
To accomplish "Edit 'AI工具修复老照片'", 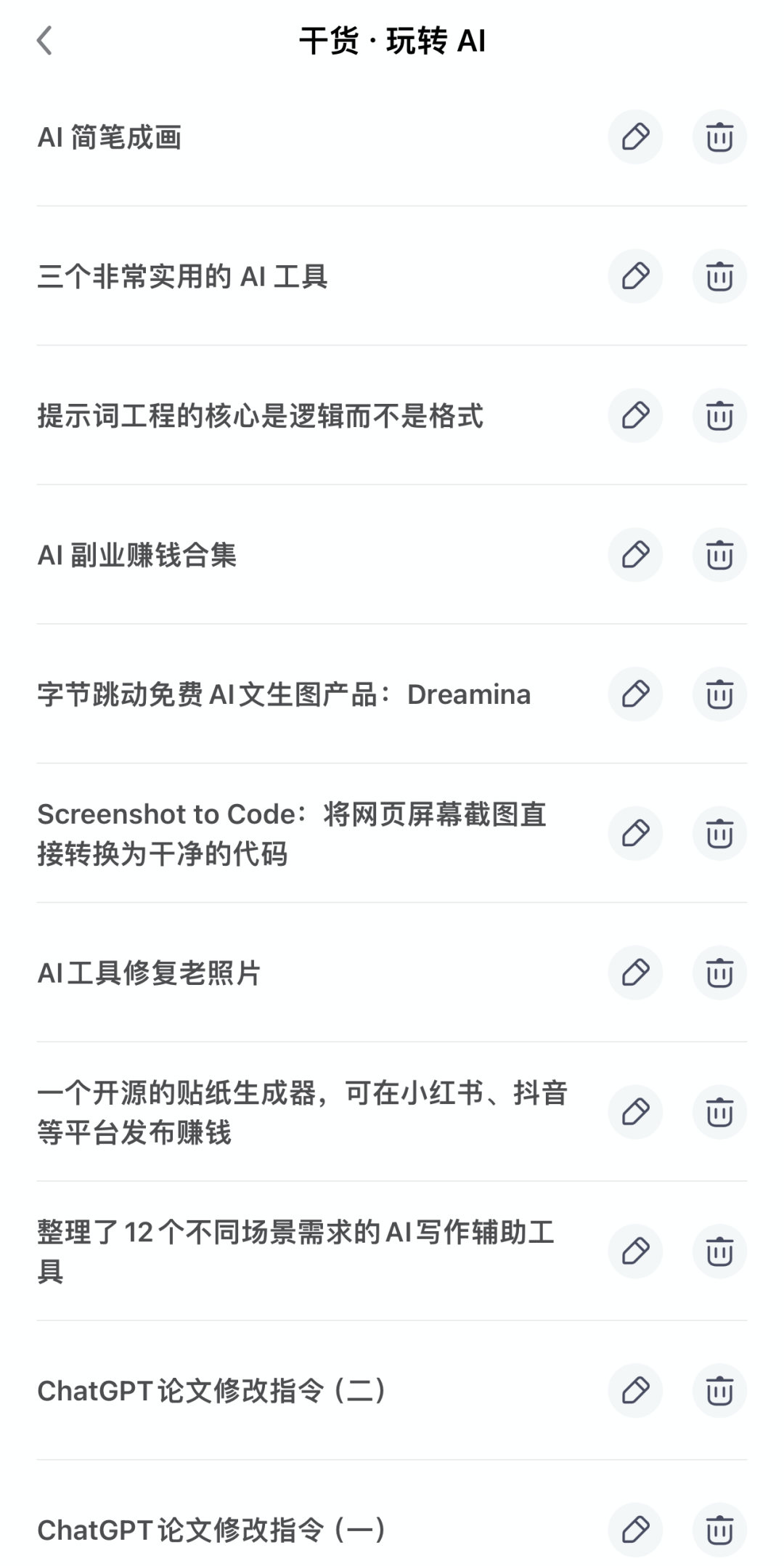I will (635, 973).
